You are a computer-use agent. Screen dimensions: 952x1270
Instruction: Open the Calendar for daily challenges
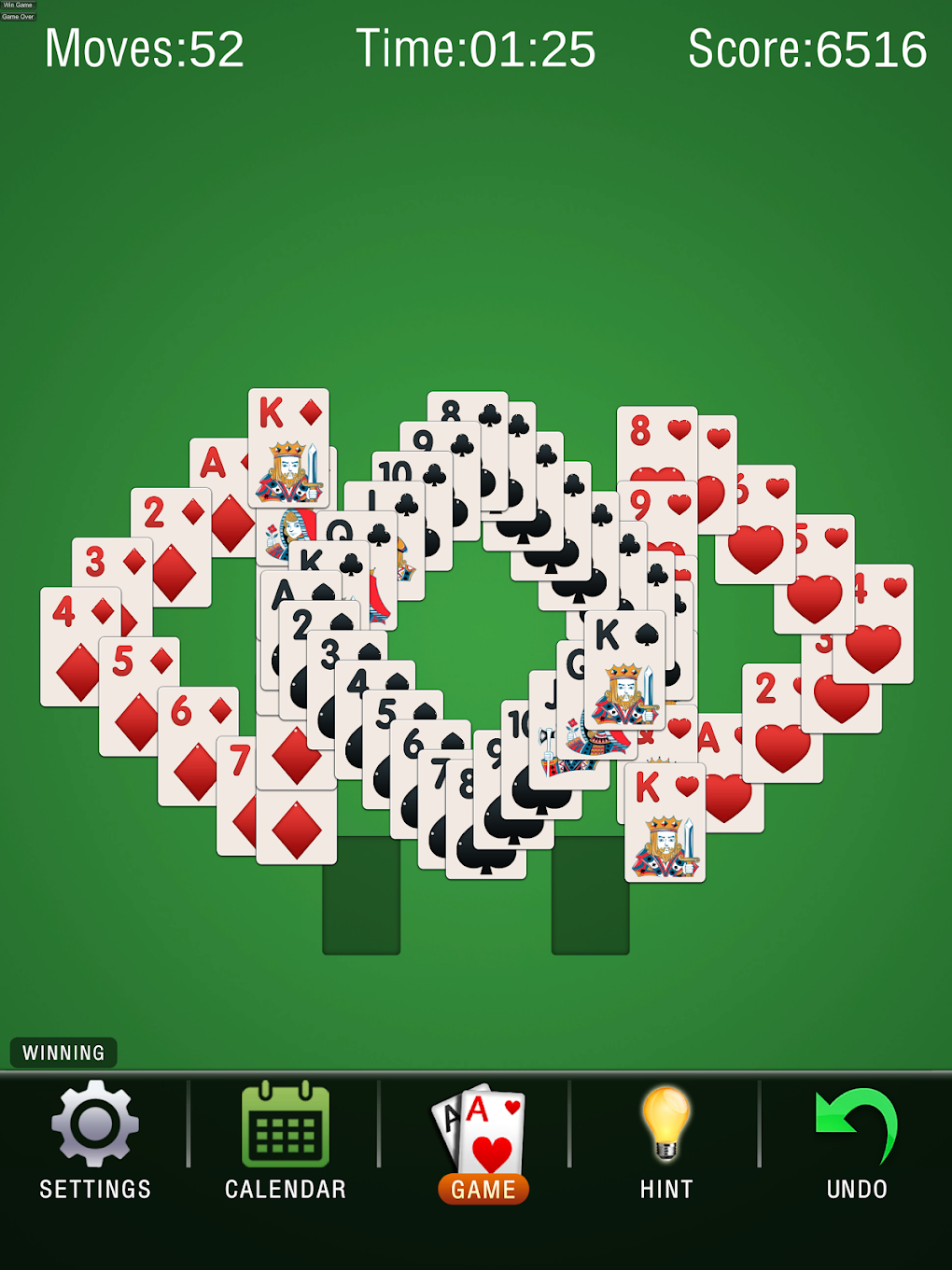[x=286, y=1139]
